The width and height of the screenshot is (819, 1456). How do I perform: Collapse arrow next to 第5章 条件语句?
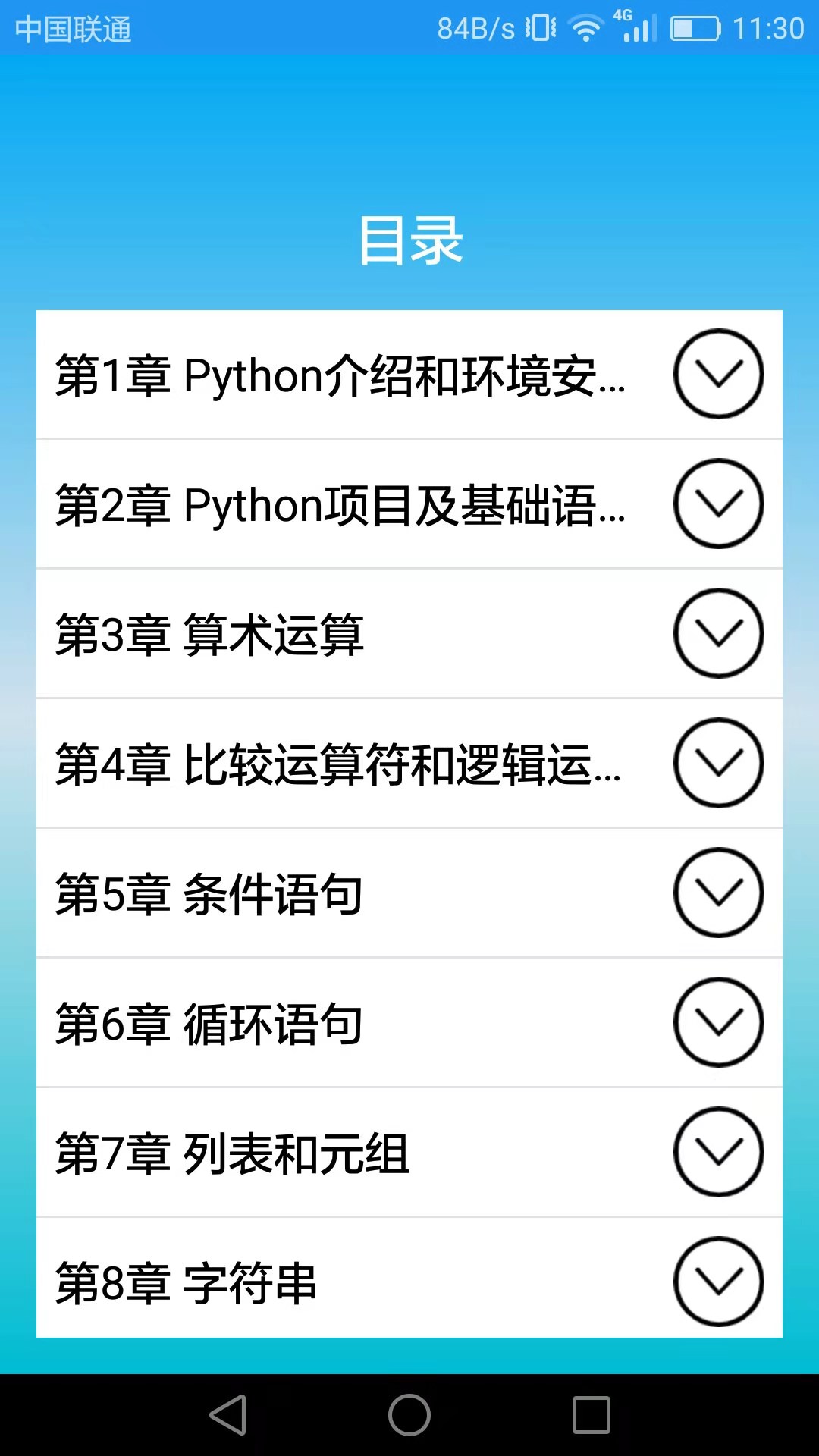tap(719, 893)
